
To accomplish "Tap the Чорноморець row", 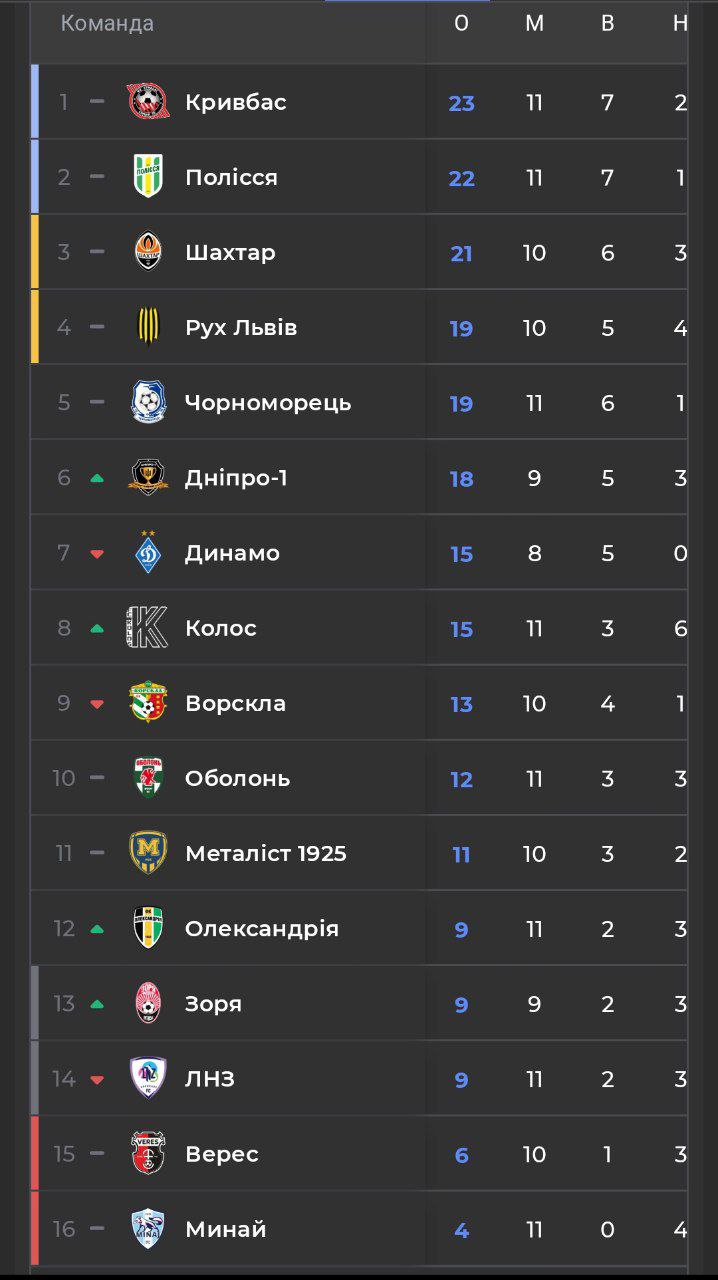I will coord(359,402).
